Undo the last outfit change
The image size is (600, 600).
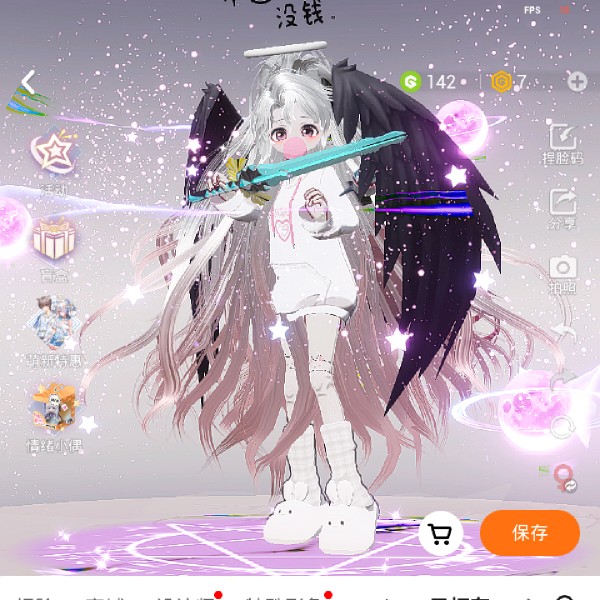pyautogui.click(x=563, y=332)
